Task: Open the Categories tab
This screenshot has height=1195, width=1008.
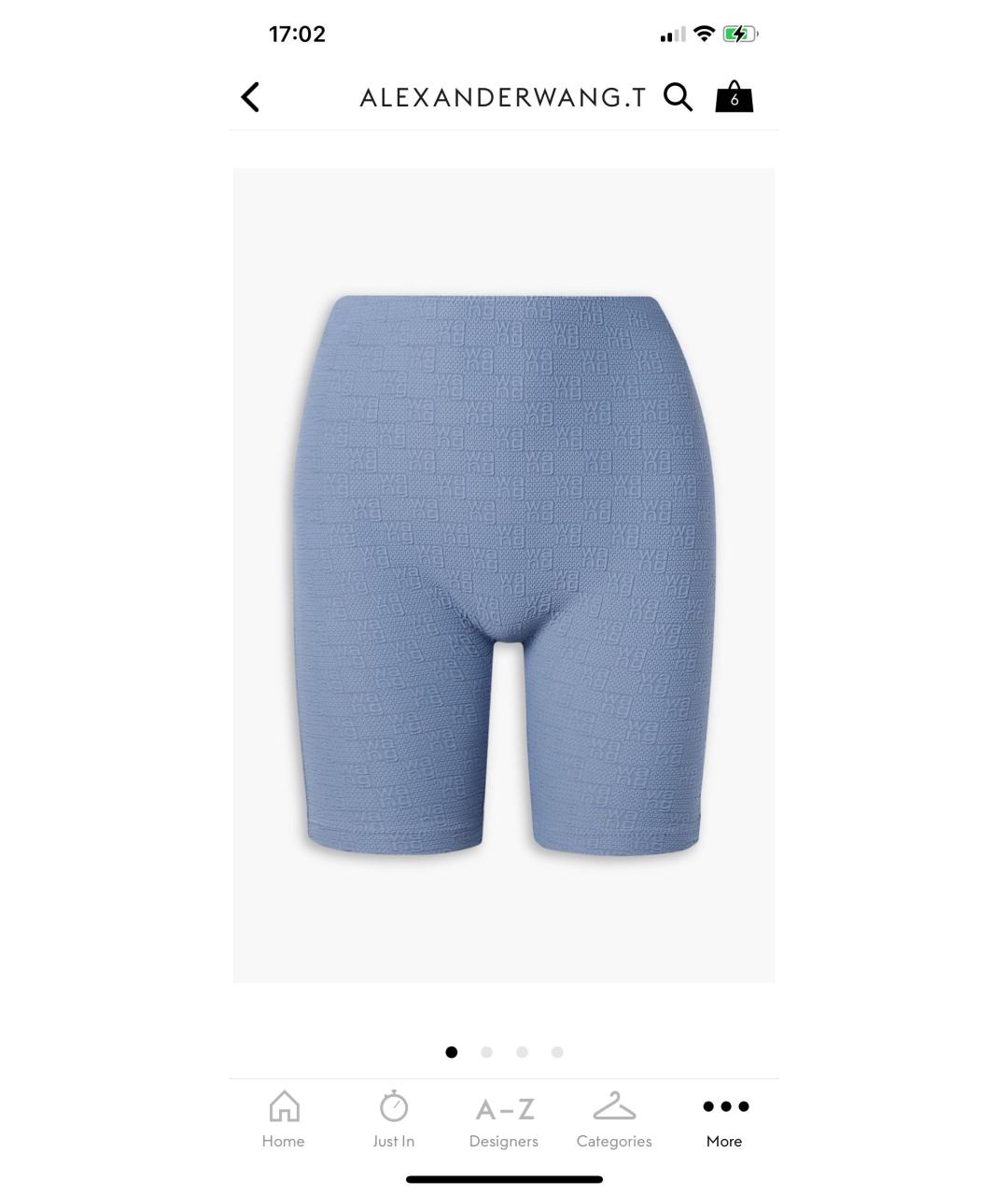Action: click(x=614, y=1119)
